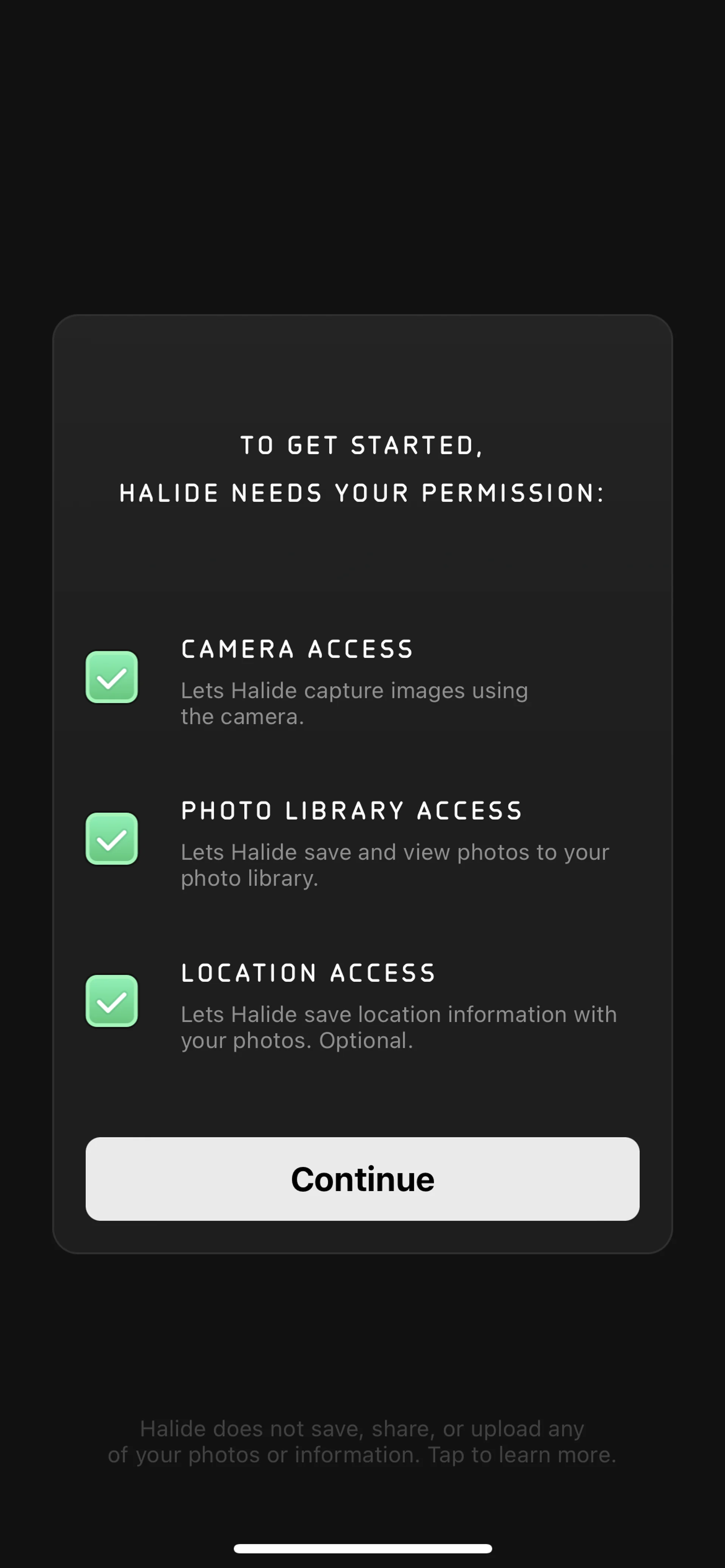Toggle the Location Access checkbox
This screenshot has height=1568, width=725.
(111, 1001)
